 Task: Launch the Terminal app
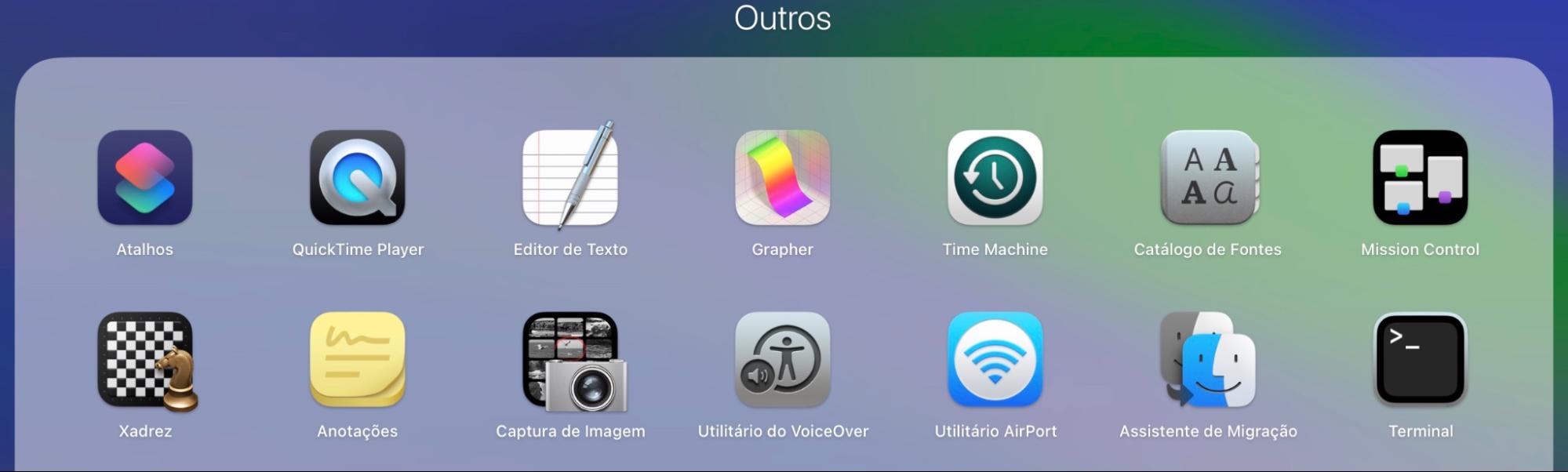(x=1421, y=360)
